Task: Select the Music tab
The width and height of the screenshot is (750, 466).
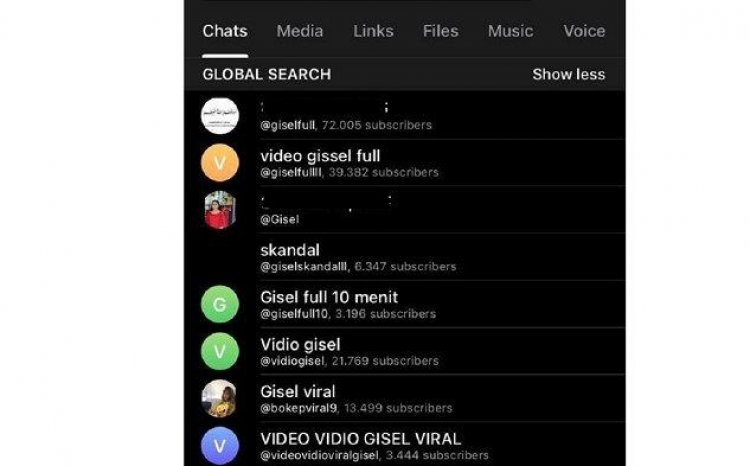Action: [510, 31]
